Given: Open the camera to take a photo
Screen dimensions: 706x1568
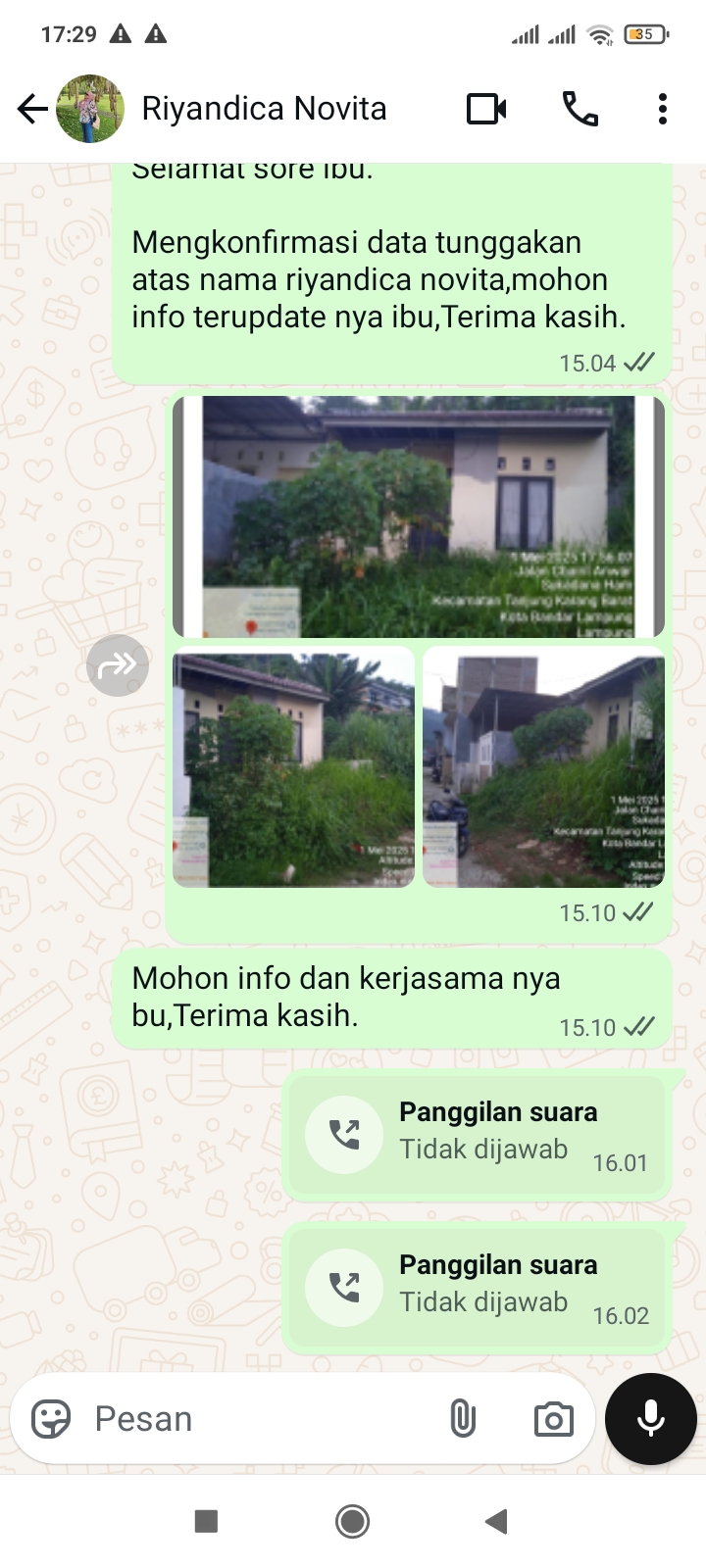Looking at the screenshot, I should point(552,1418).
